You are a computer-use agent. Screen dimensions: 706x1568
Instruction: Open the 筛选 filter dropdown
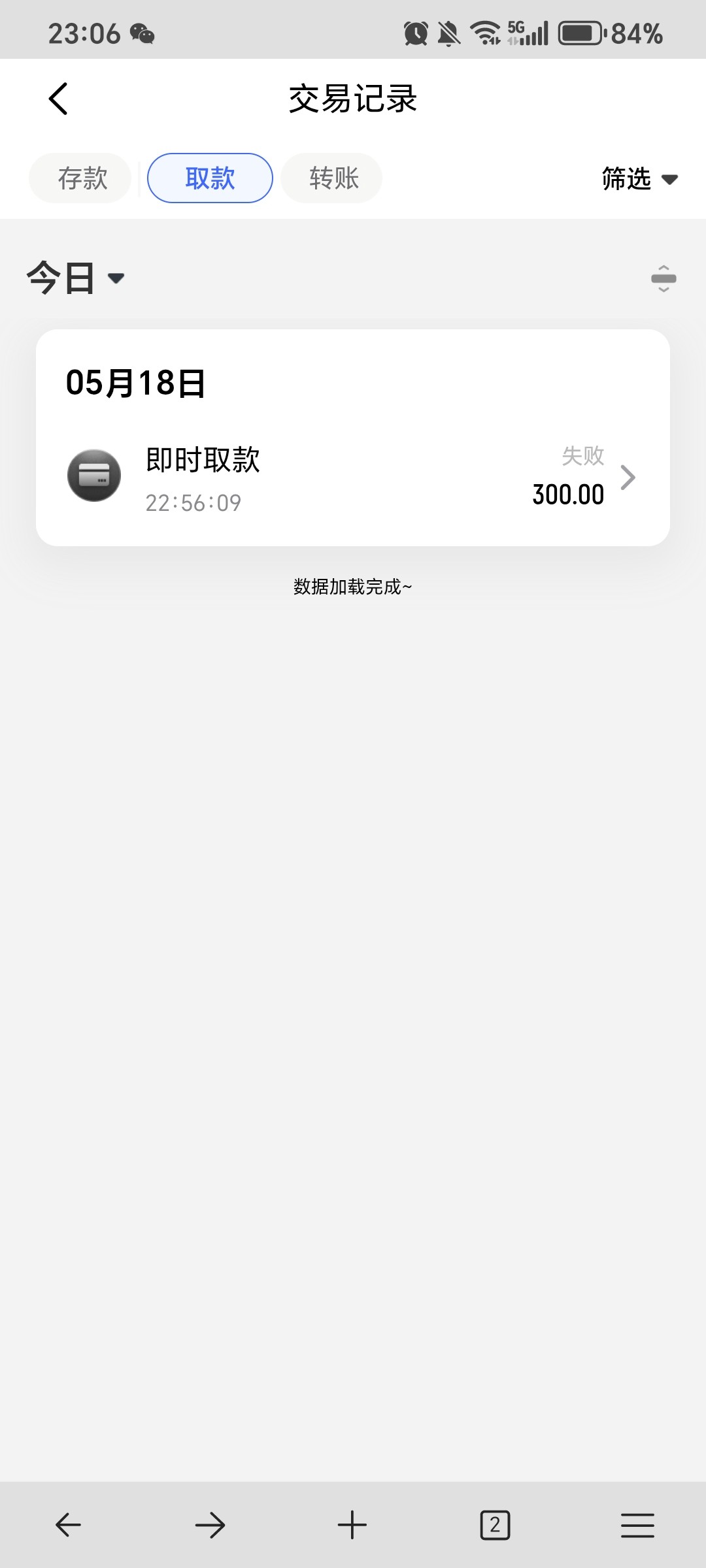pos(639,178)
